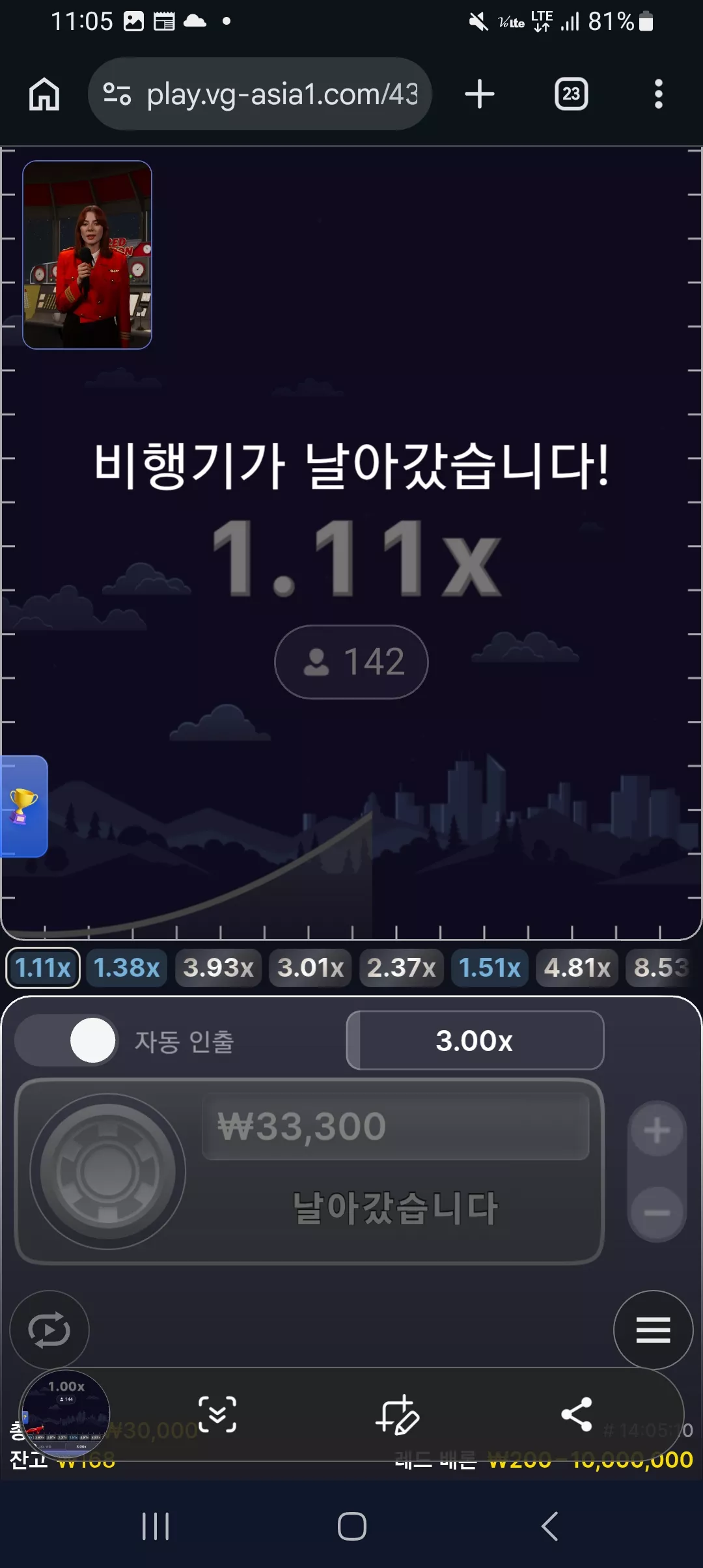Viewport: 703px width, 1568px height.
Task: Open the trophy leaderboard side tab
Action: (x=24, y=806)
